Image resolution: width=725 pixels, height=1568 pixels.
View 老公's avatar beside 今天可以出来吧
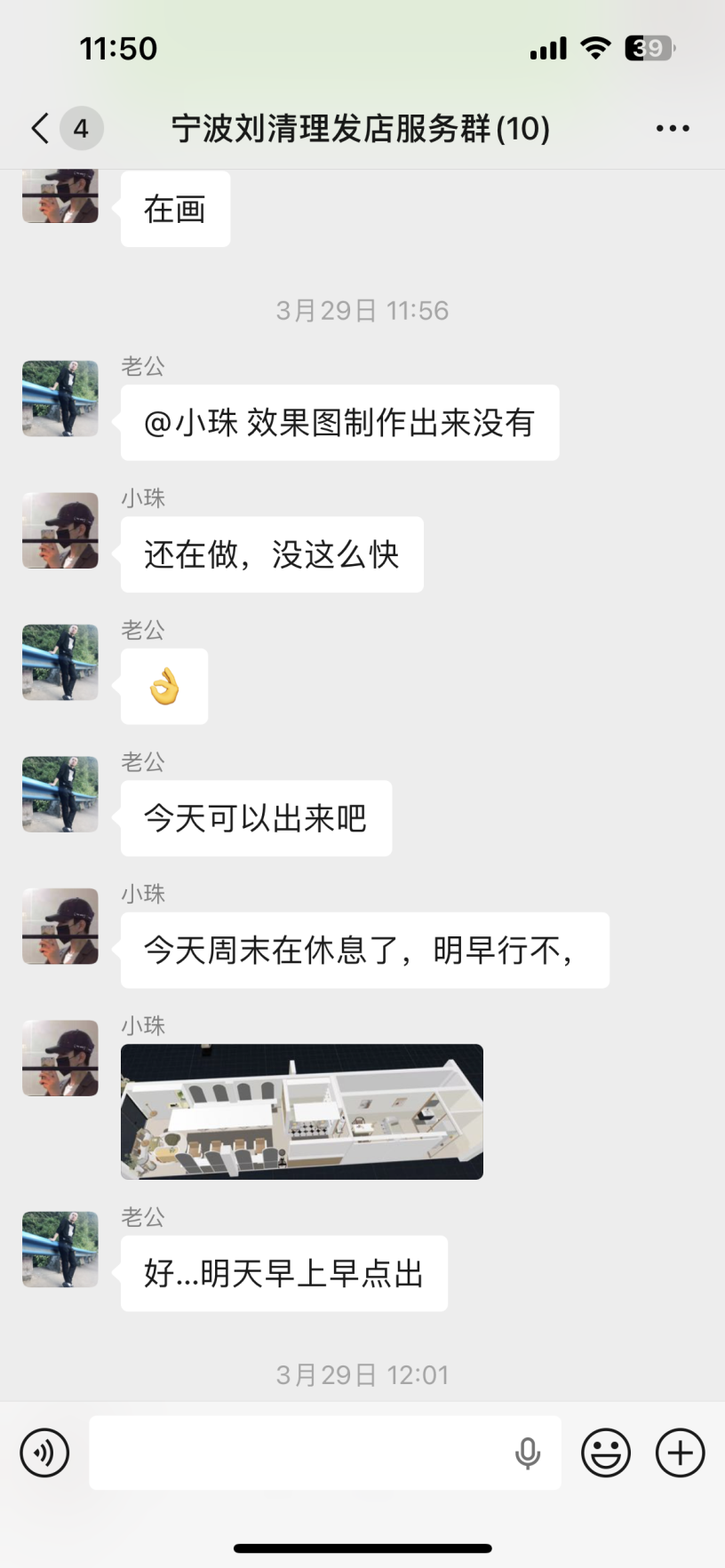(x=60, y=794)
